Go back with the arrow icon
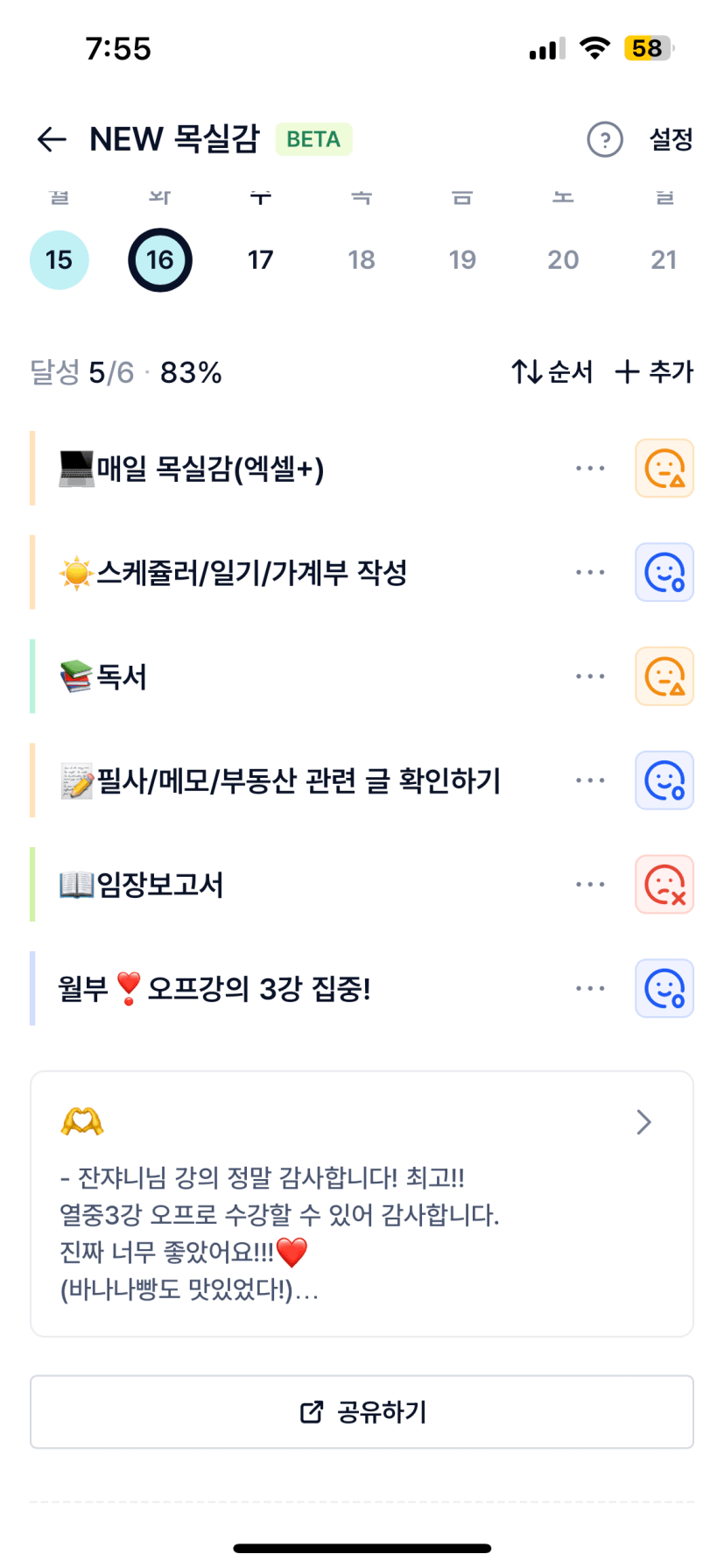 [52, 139]
